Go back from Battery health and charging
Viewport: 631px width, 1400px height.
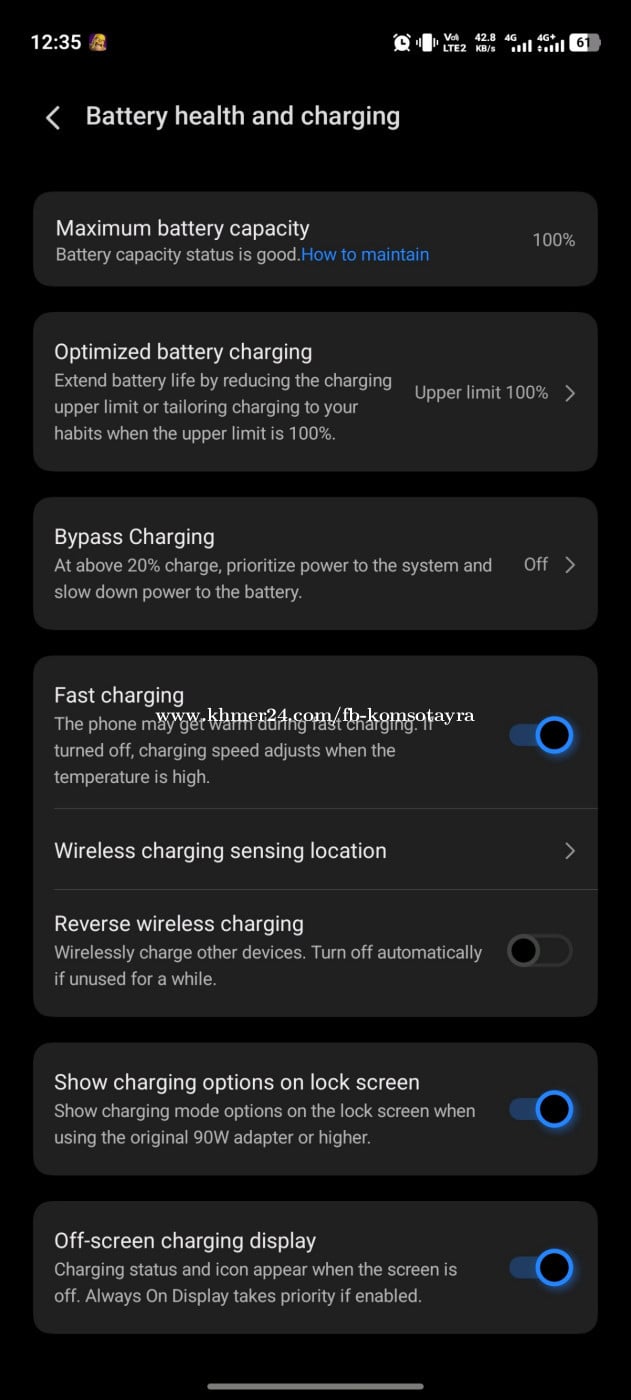click(x=53, y=118)
